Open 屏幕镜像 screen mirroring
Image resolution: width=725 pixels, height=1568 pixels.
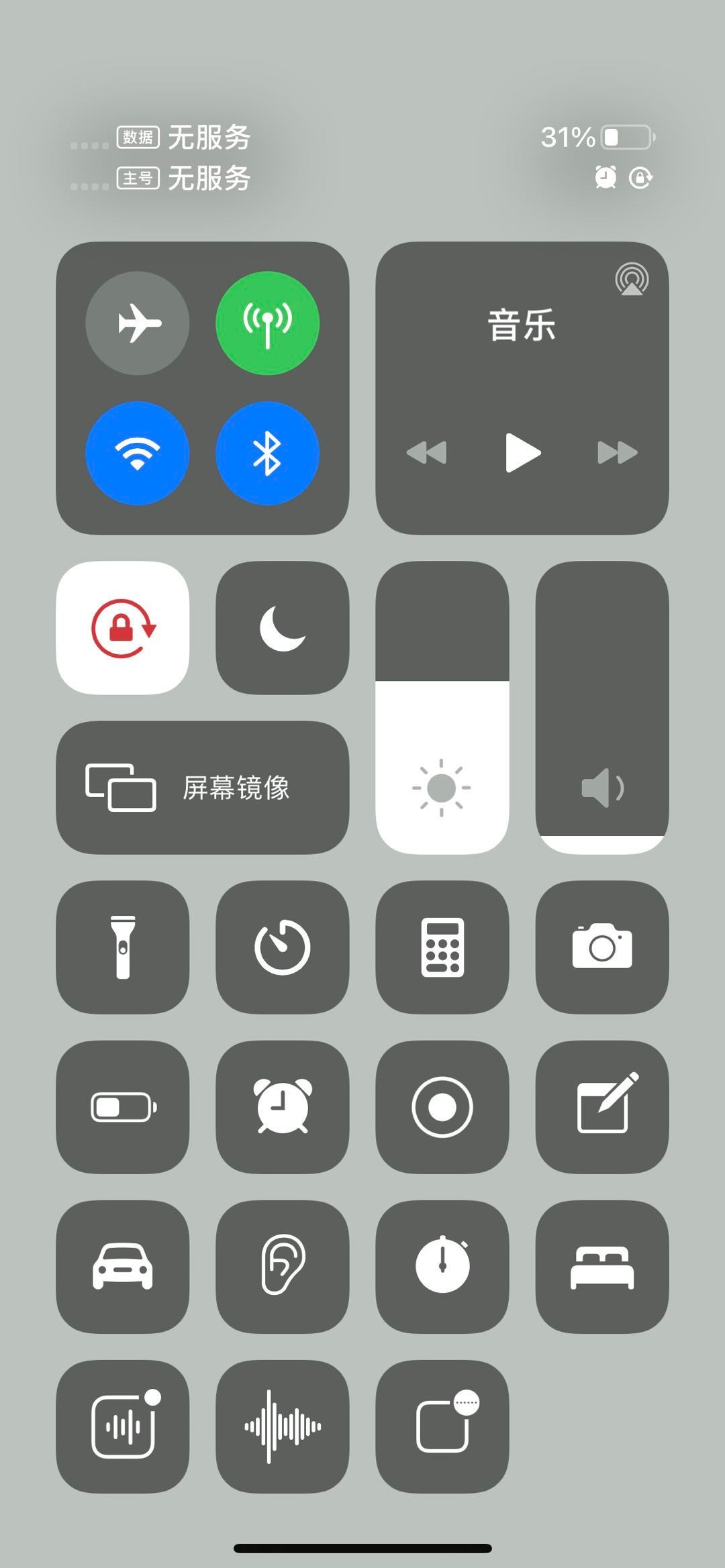202,787
